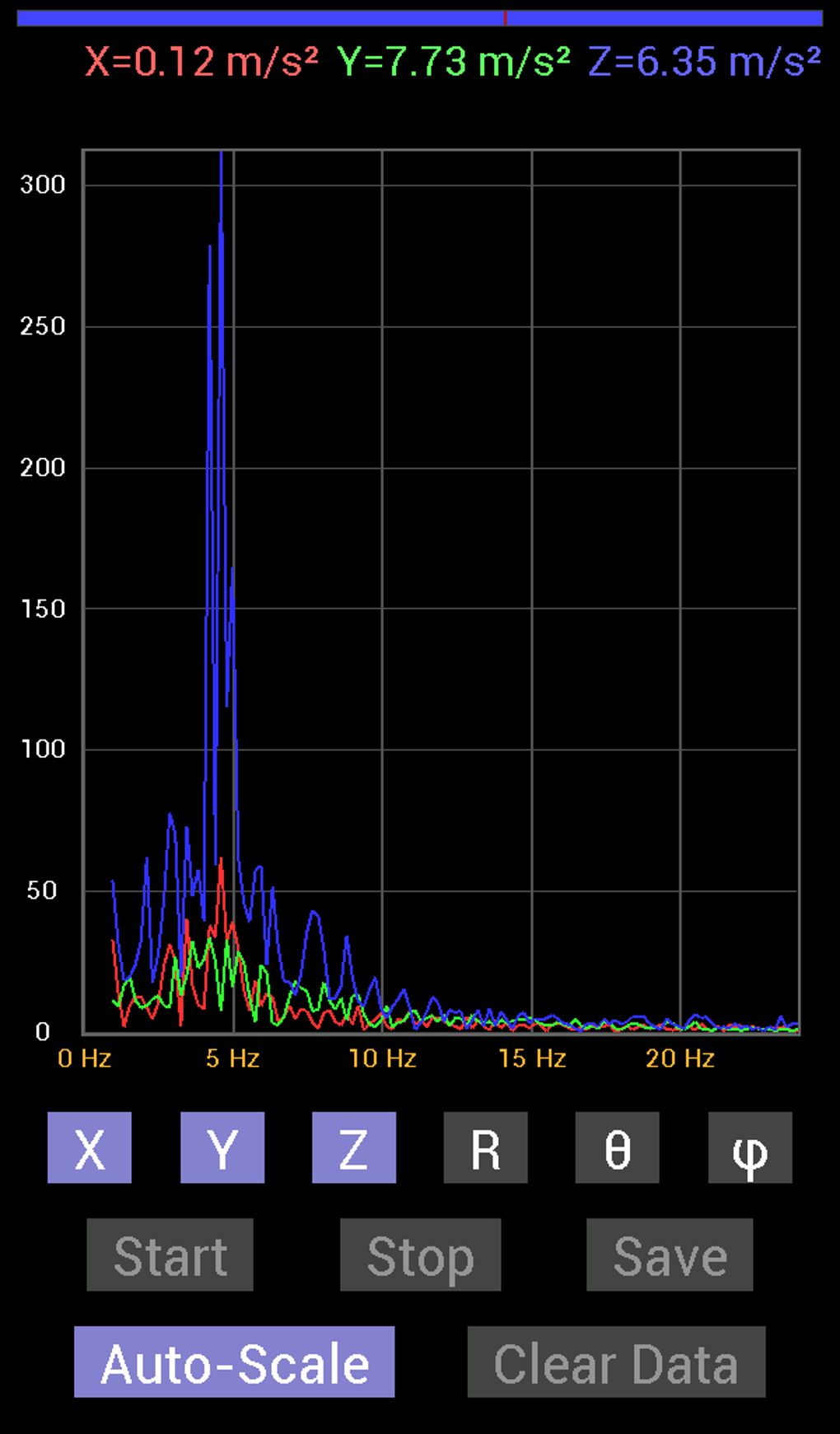This screenshot has height=1434, width=840.
Task: Clear Data to reset the spectrum
Action: pos(616,1362)
